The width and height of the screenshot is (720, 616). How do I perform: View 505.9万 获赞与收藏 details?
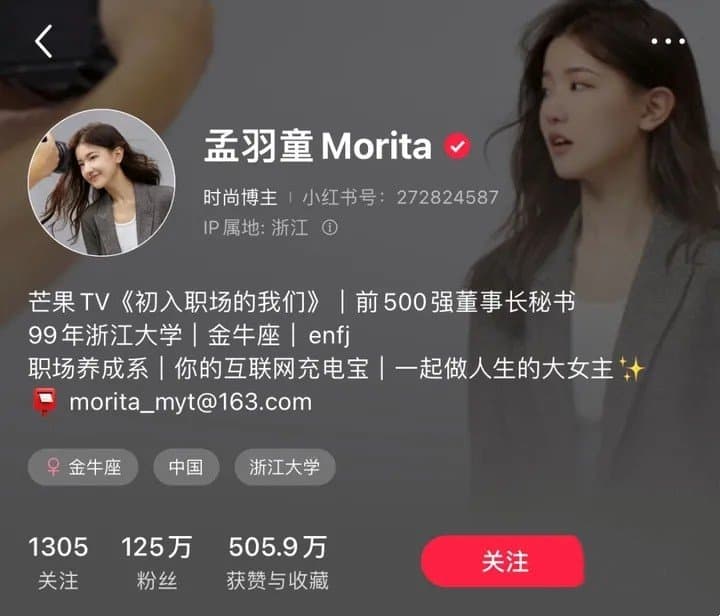click(278, 562)
